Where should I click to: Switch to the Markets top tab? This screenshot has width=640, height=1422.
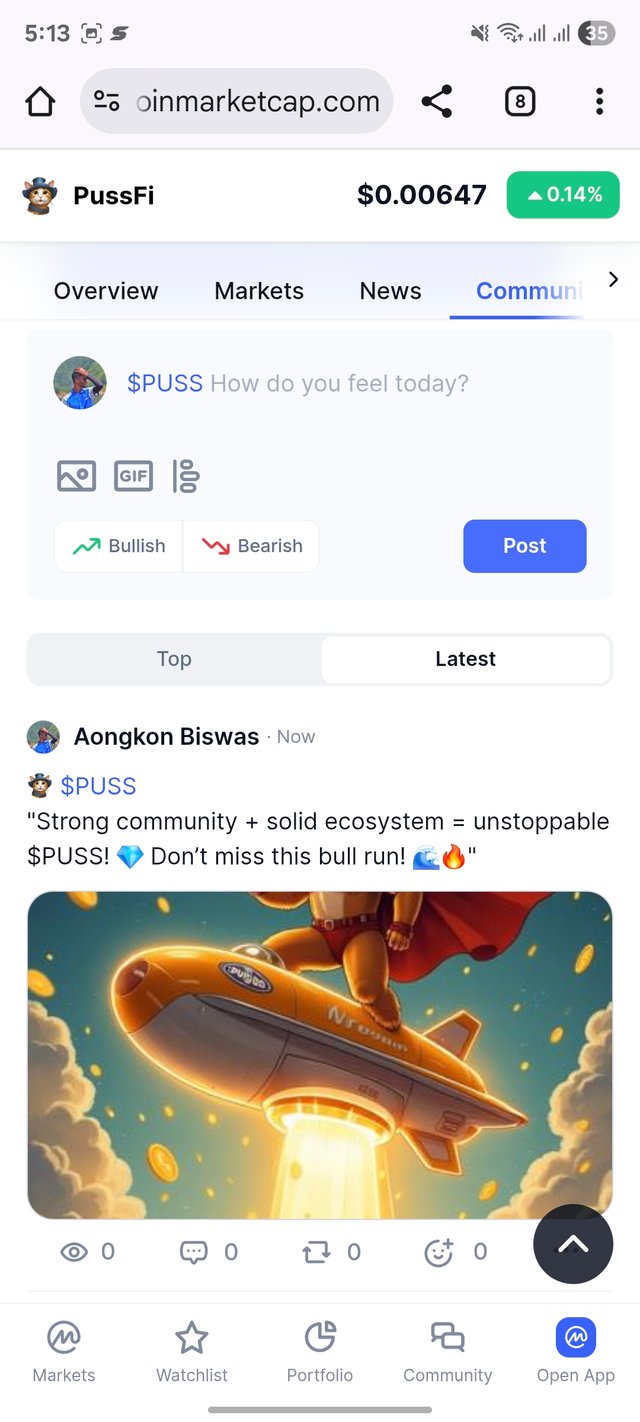coord(259,291)
